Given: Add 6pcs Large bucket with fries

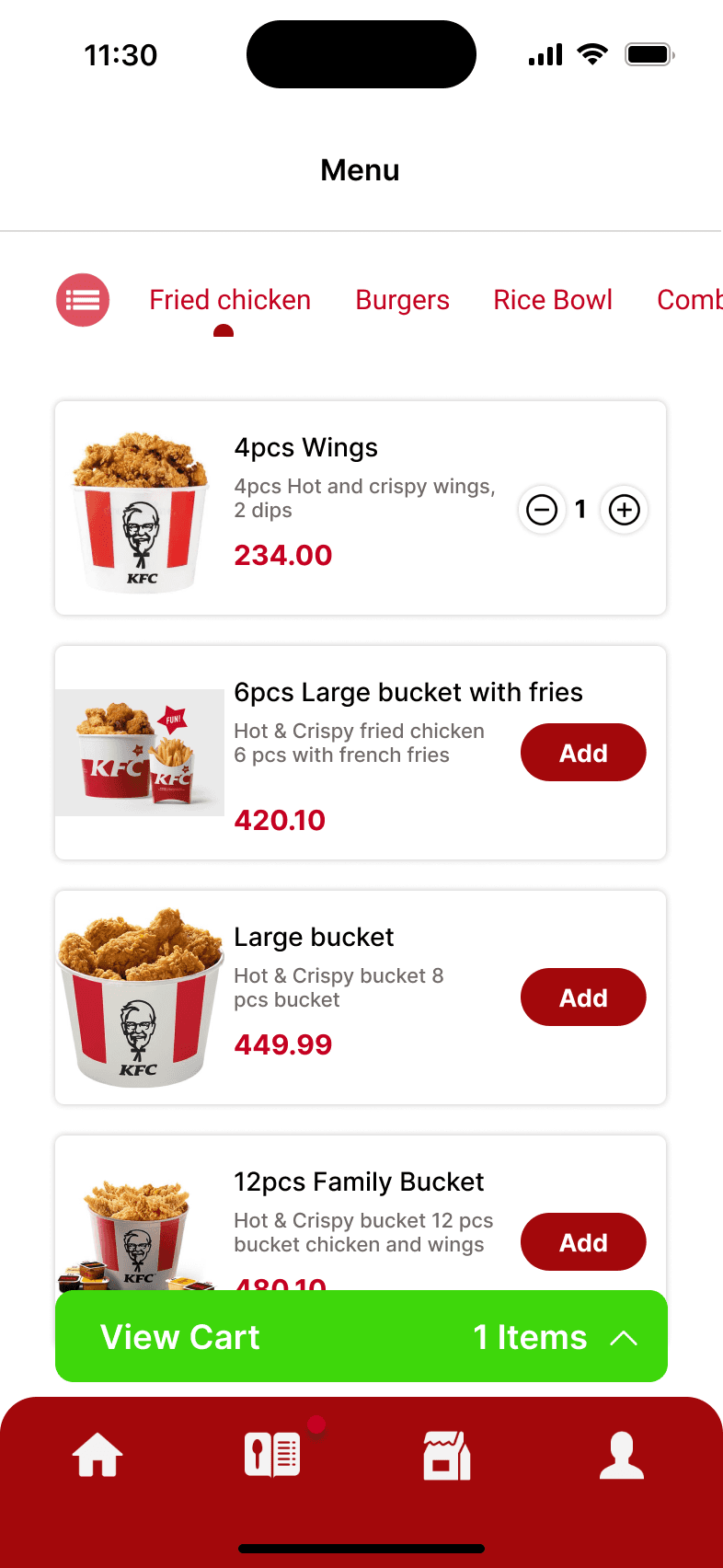Looking at the screenshot, I should (x=583, y=753).
